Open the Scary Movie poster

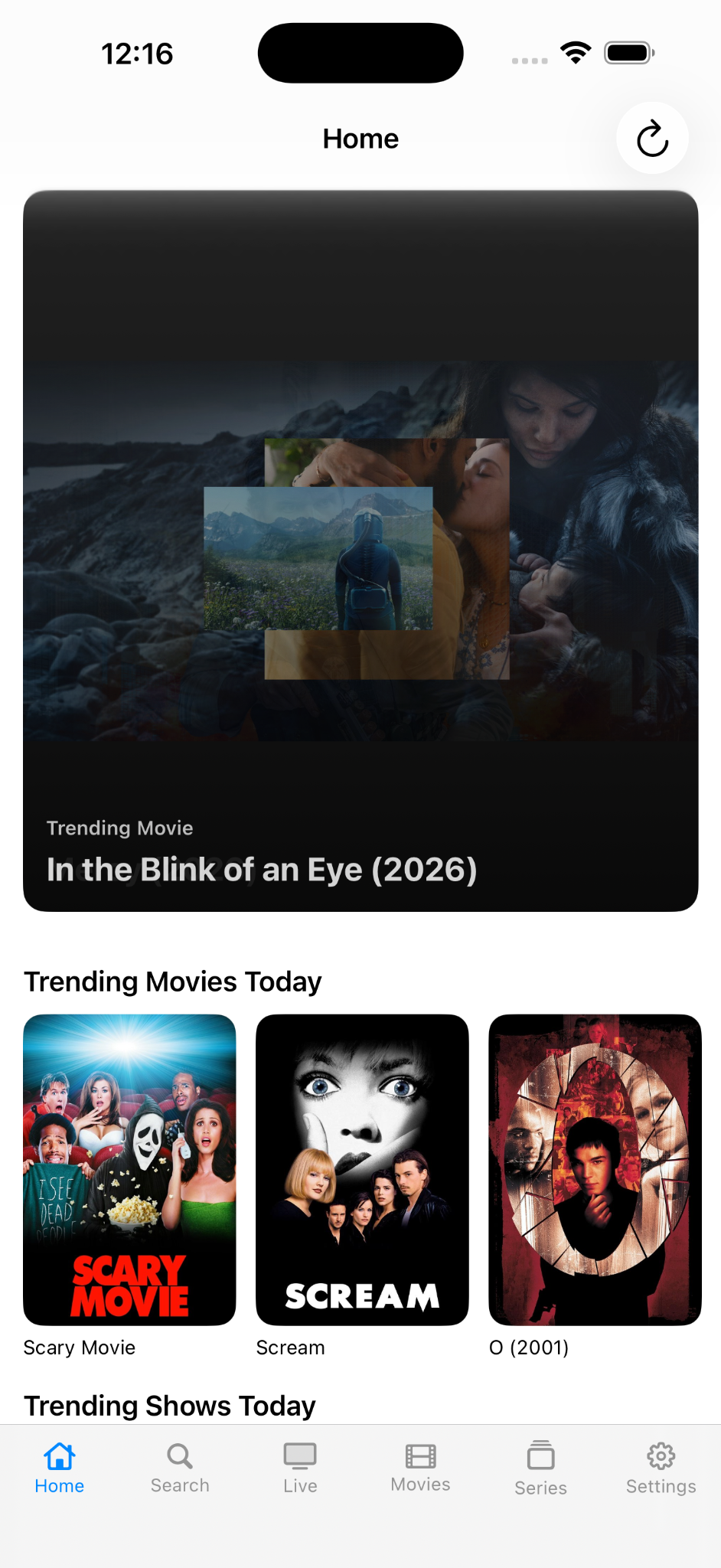129,1169
